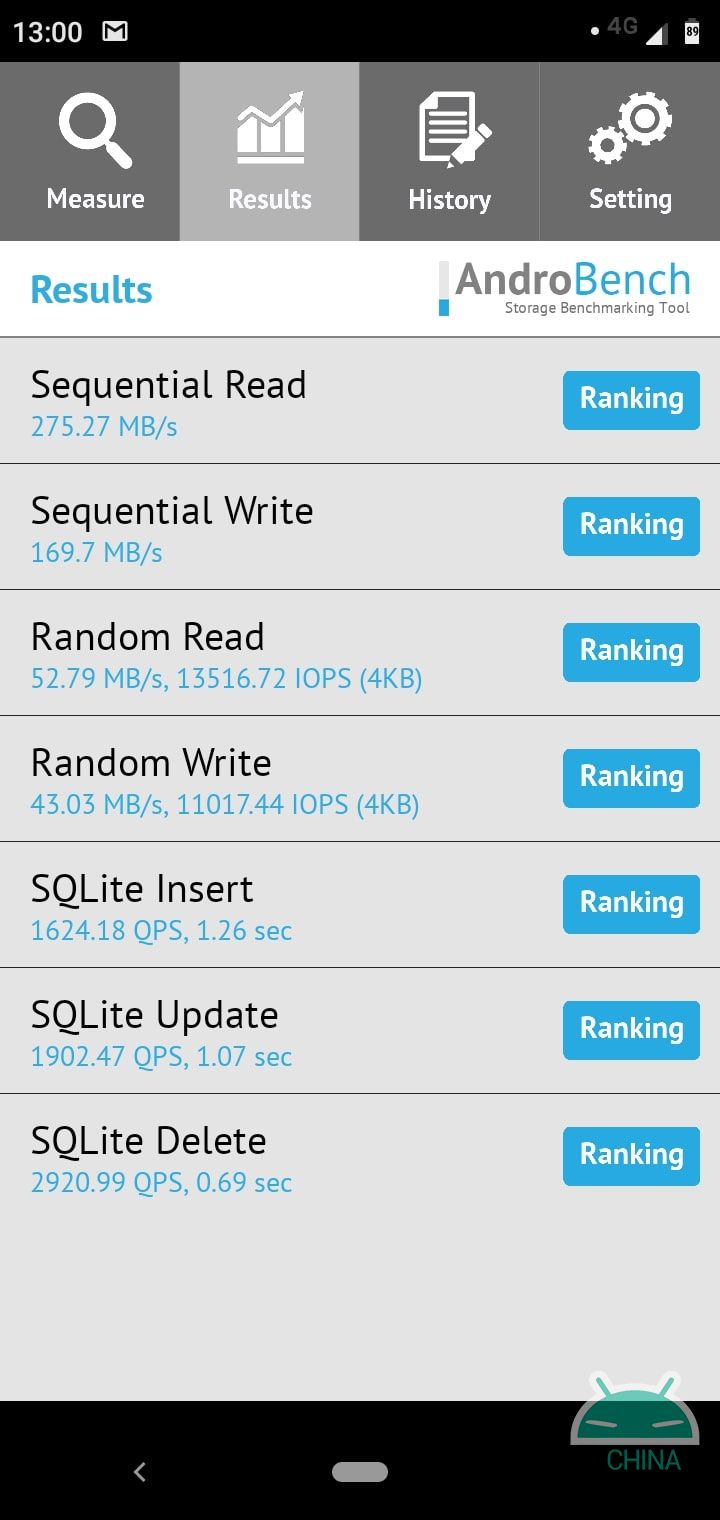Viewport: 720px width, 1520px height.
Task: Check the SQLite Insert ranking
Action: 631,904
